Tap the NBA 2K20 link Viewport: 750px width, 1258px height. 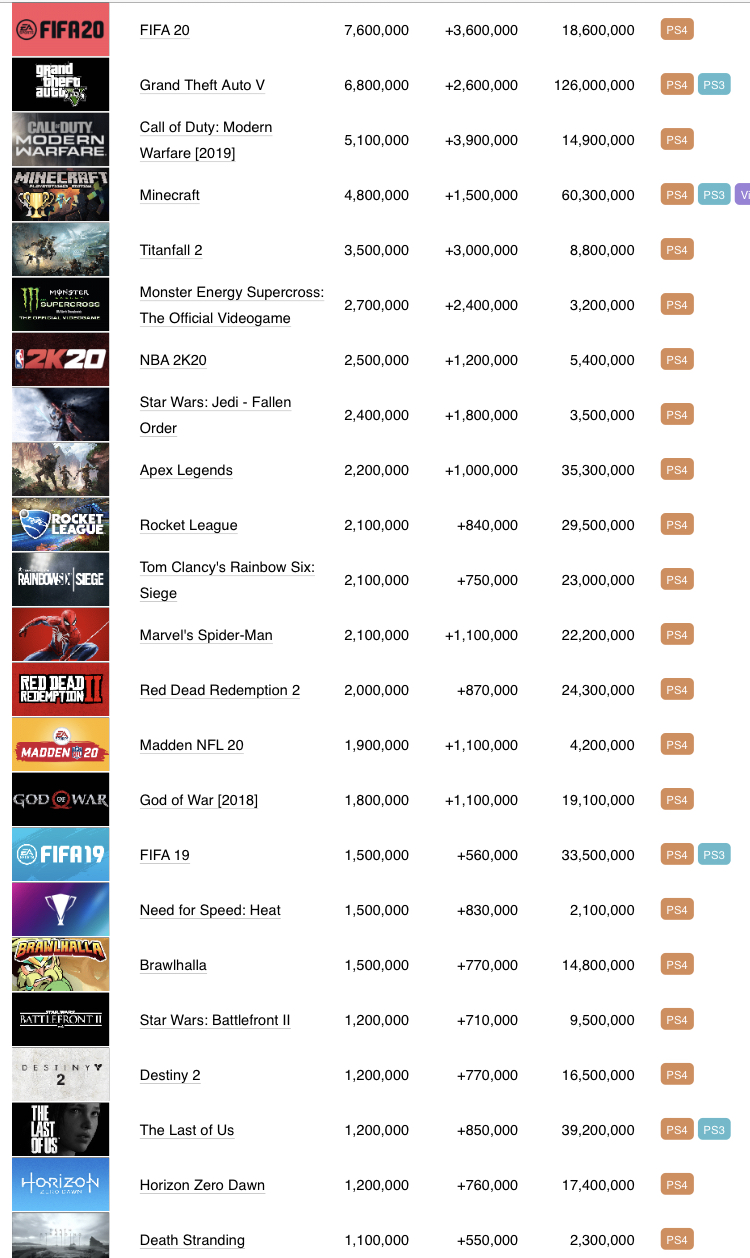173,360
